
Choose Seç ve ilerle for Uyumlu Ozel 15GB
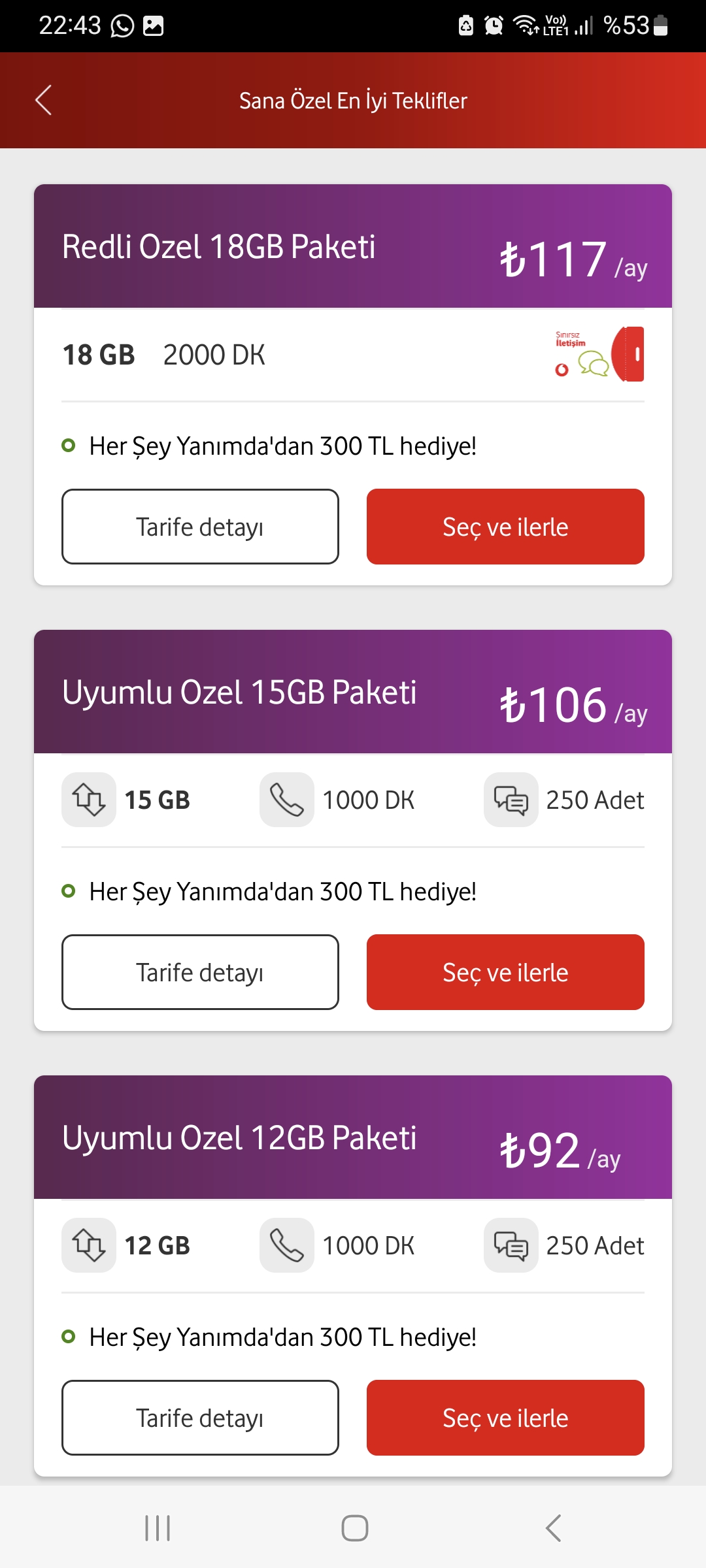click(x=505, y=972)
